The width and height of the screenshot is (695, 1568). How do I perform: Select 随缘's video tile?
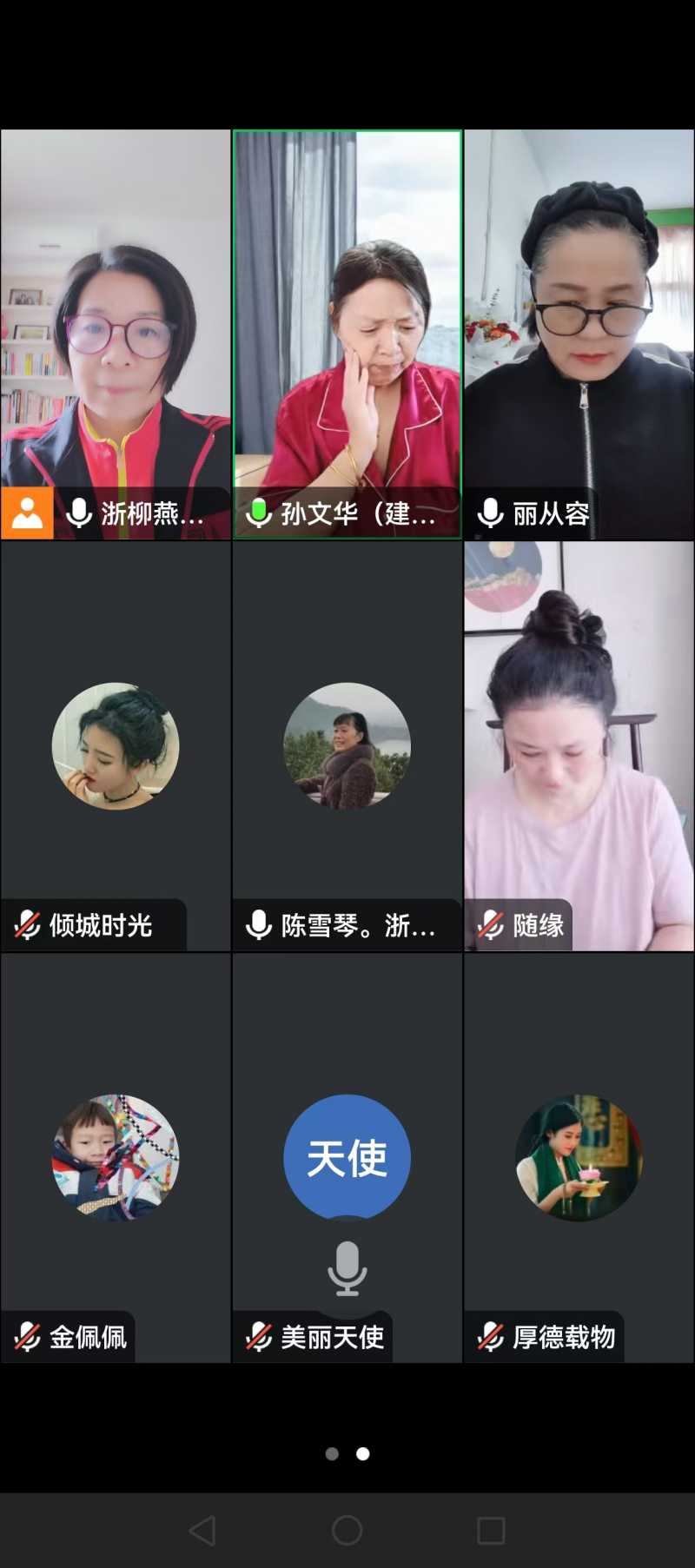click(x=579, y=746)
